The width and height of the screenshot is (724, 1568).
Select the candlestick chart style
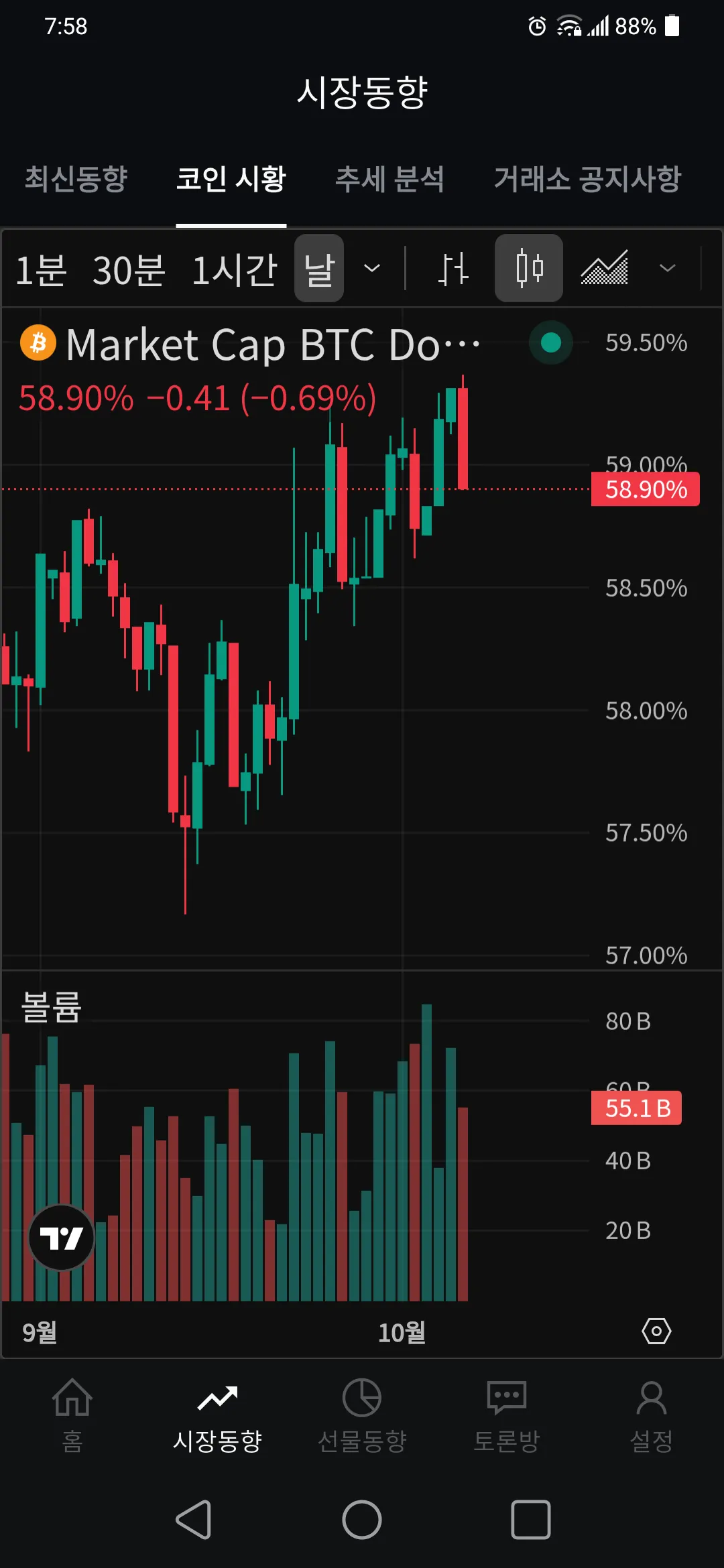click(x=529, y=269)
